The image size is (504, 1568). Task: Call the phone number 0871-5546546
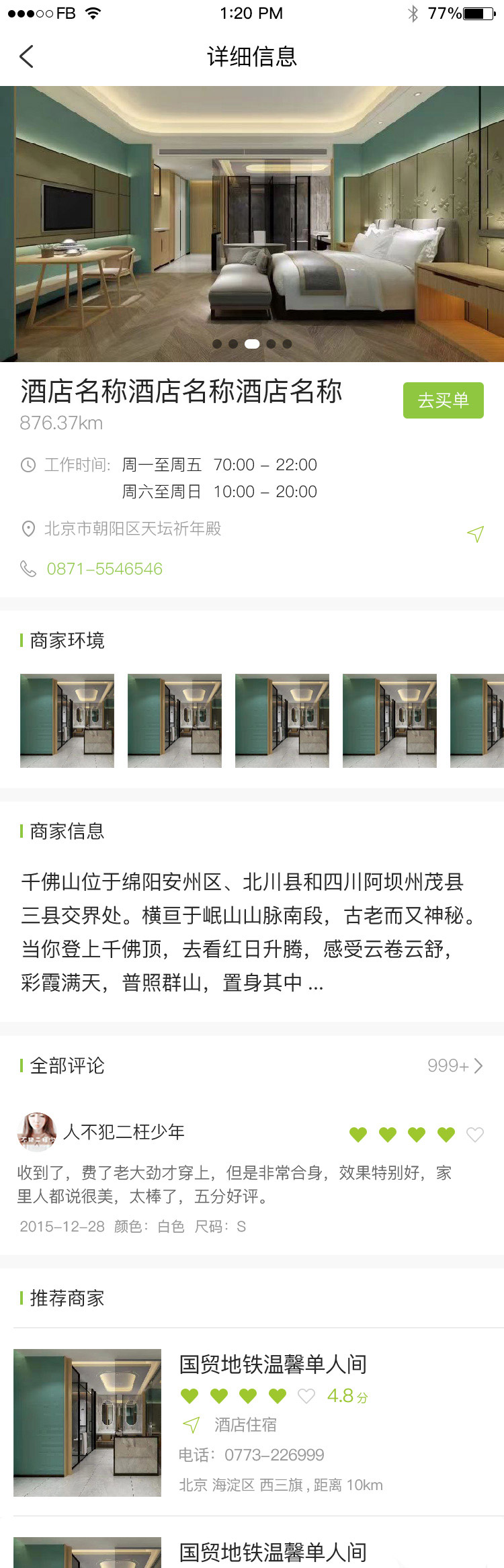pyautogui.click(x=104, y=569)
